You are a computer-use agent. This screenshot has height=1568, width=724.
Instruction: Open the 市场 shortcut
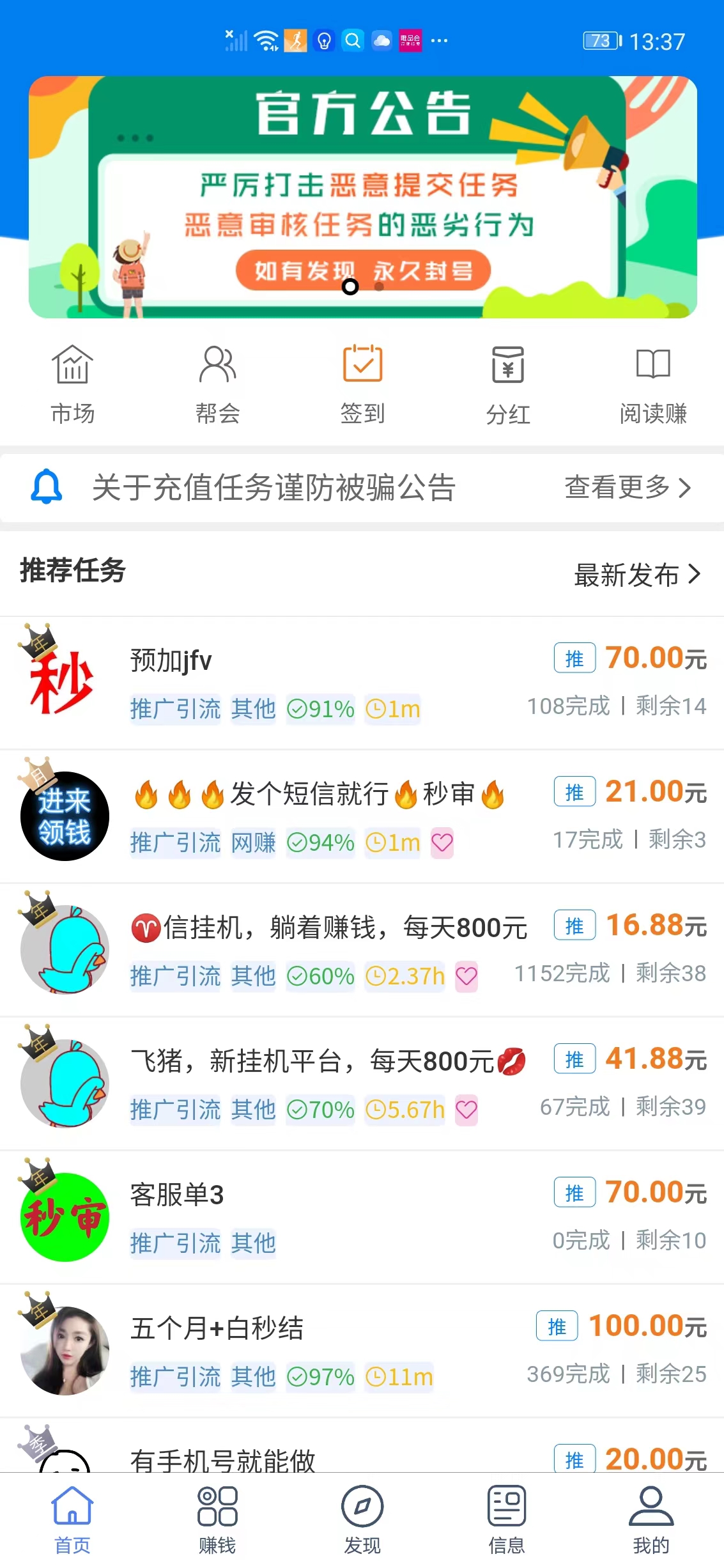point(72,384)
